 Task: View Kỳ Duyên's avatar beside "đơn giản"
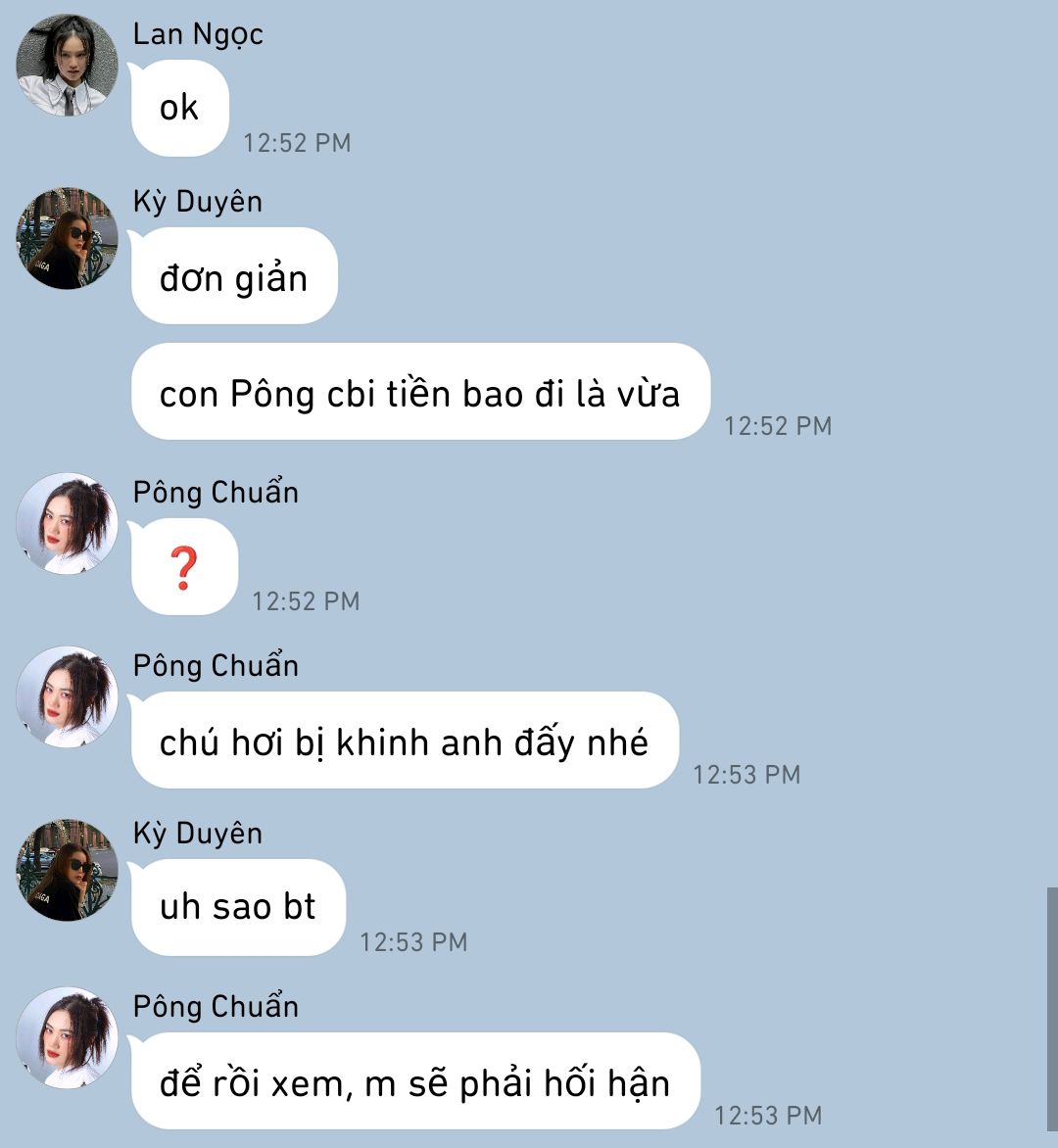pyautogui.click(x=67, y=238)
